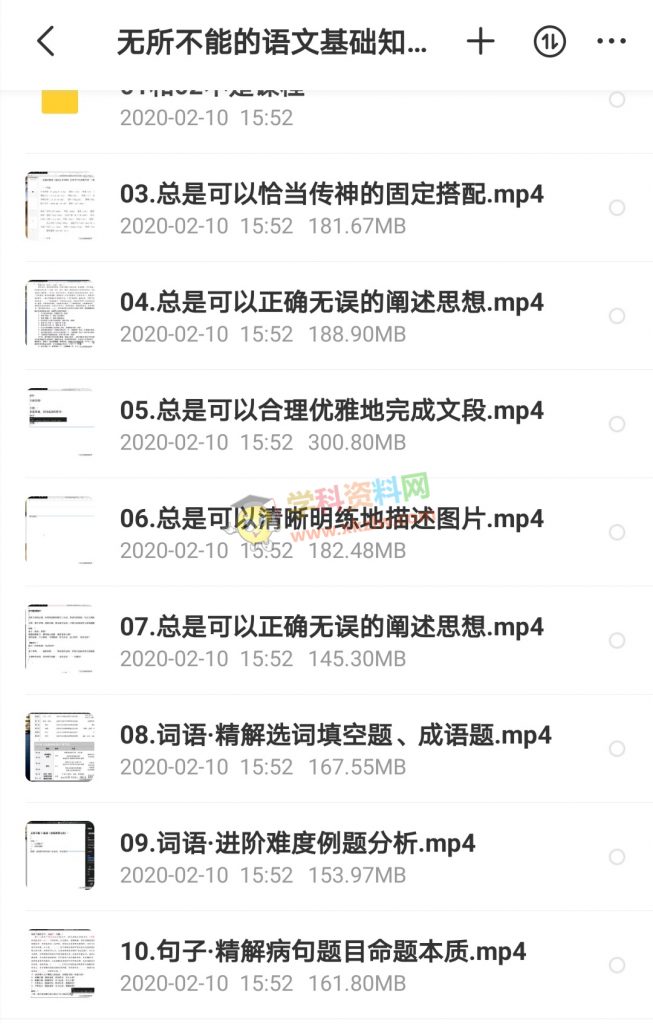Open video 07.总是可以正确无误的阐述思想.mp4
Viewport: 653px width, 1024px height.
tap(331, 627)
